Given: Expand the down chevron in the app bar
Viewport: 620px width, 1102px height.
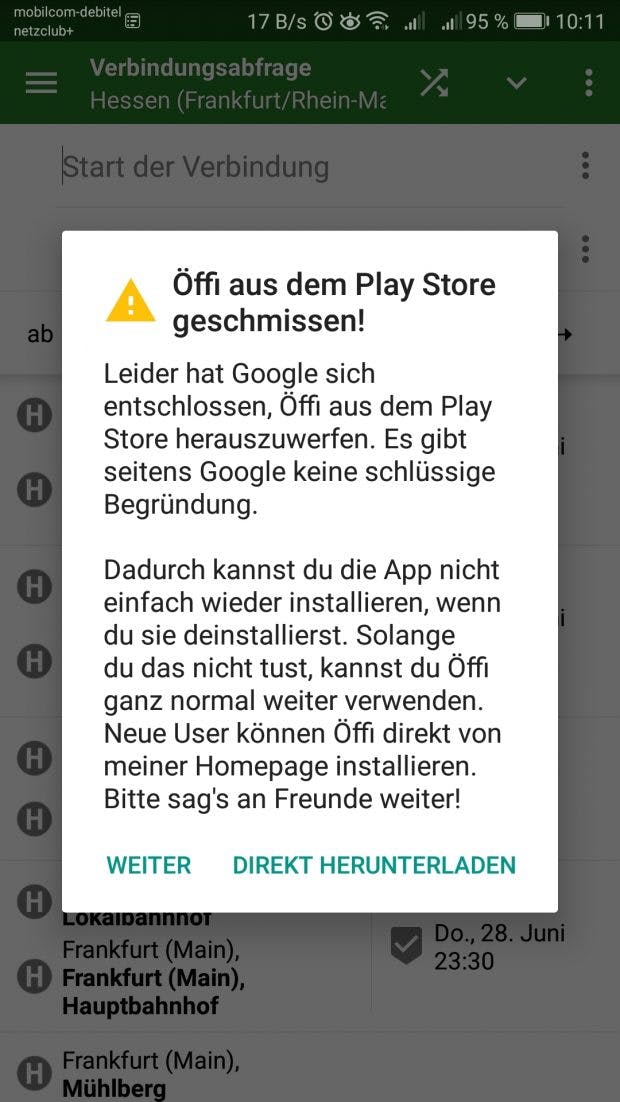Looking at the screenshot, I should tap(517, 83).
